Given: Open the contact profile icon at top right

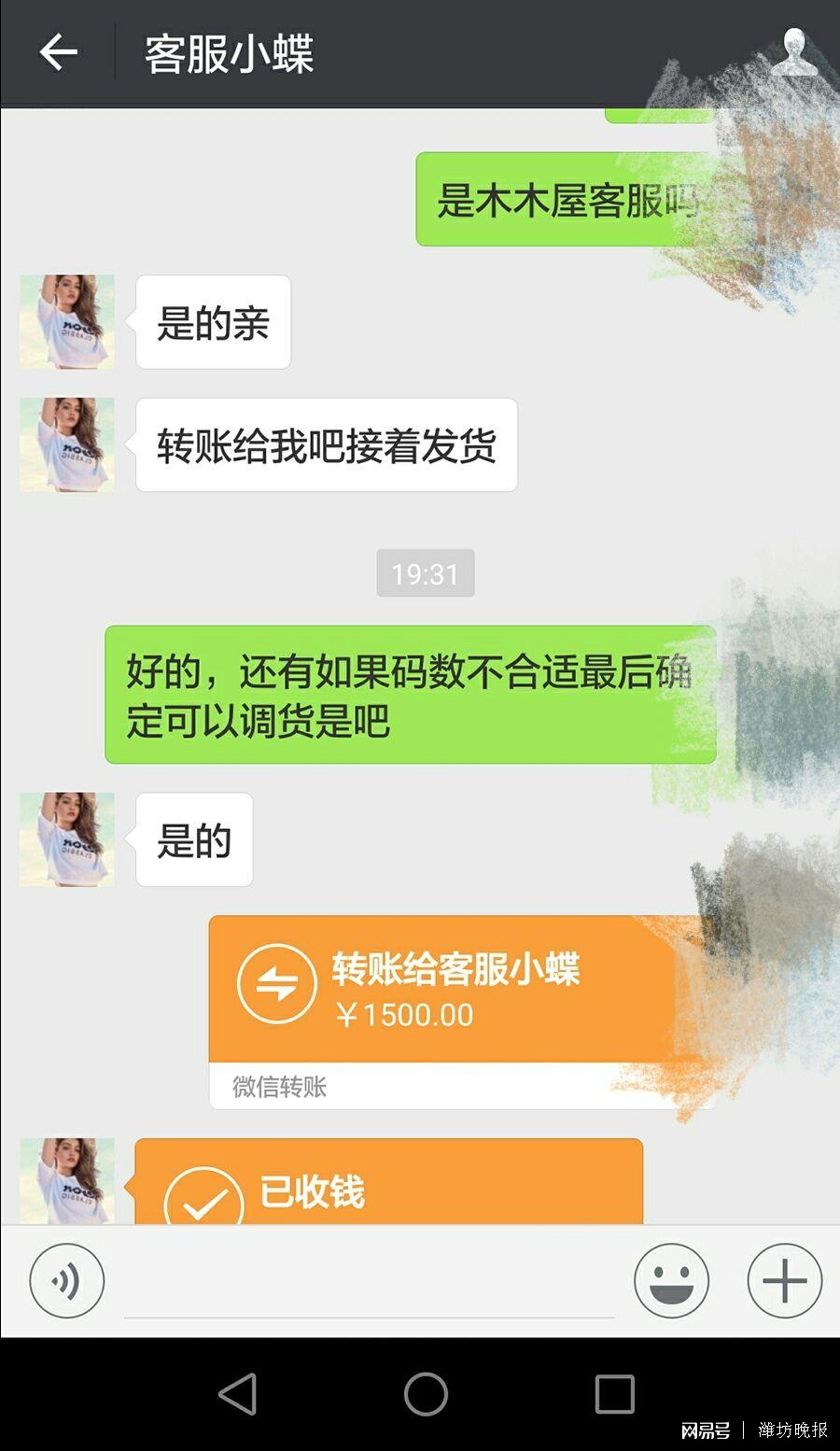Looking at the screenshot, I should coord(796,51).
